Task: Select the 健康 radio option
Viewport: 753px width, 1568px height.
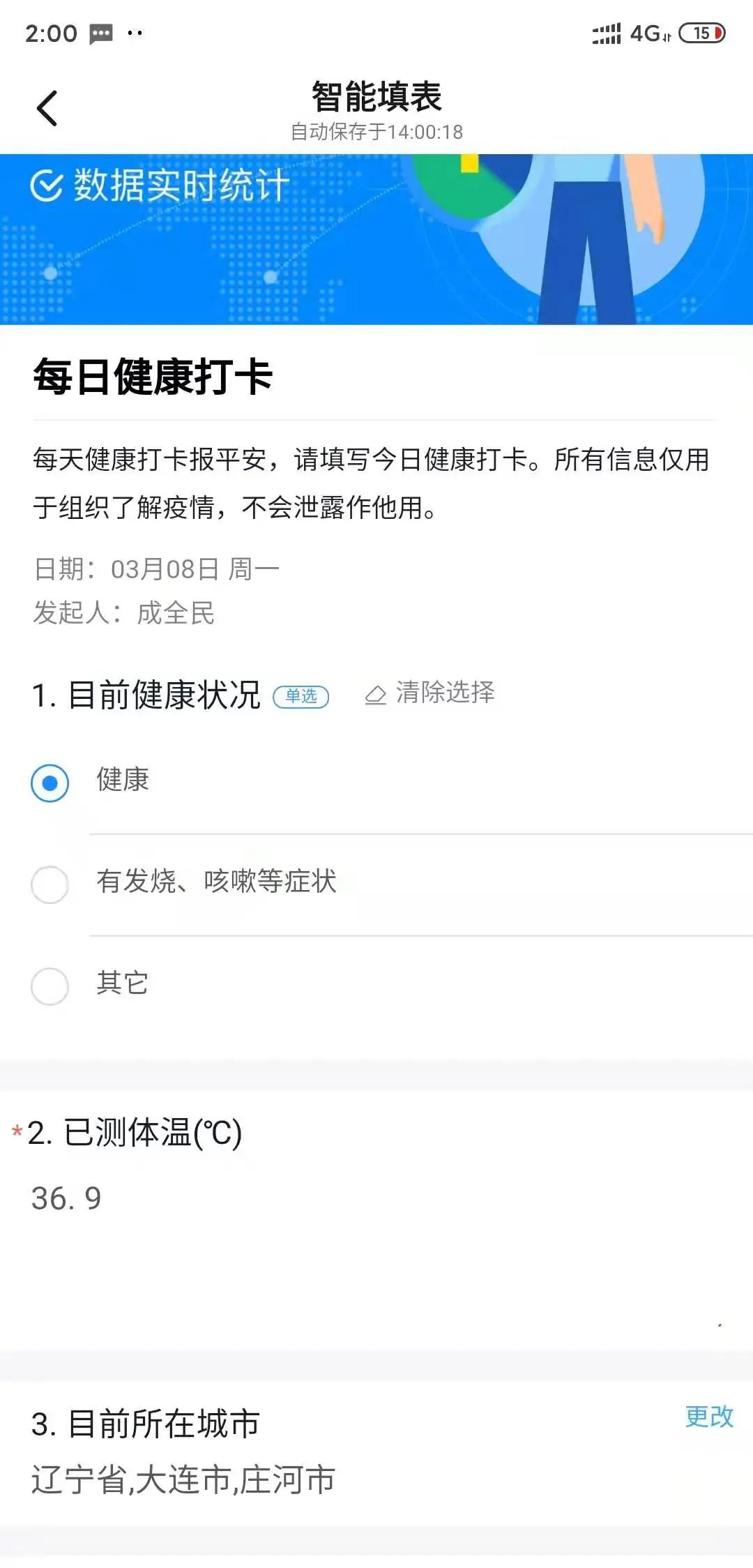Action: click(x=50, y=783)
